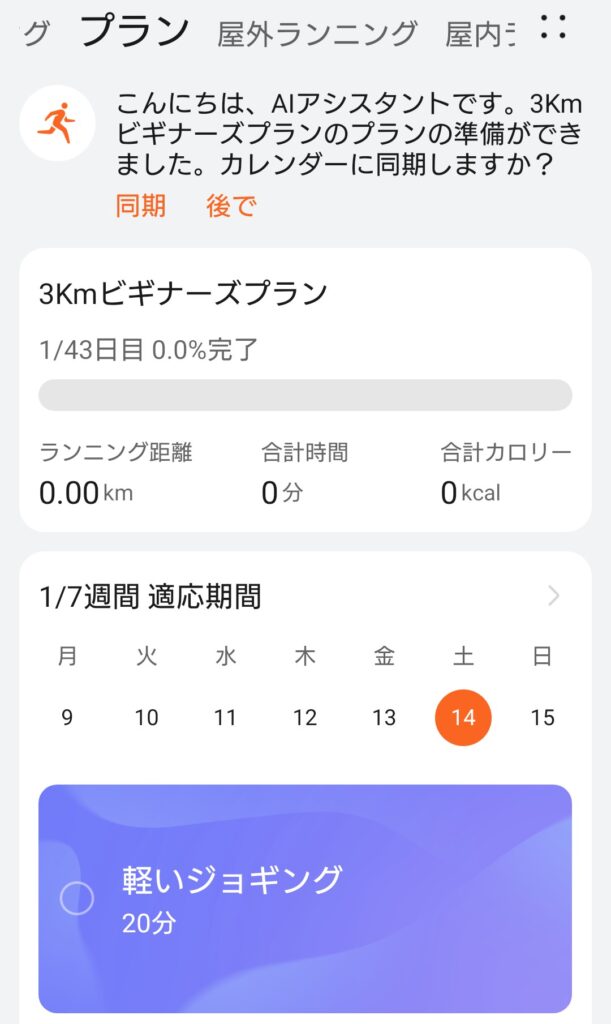Open the four-dot more menu

(x=553, y=28)
